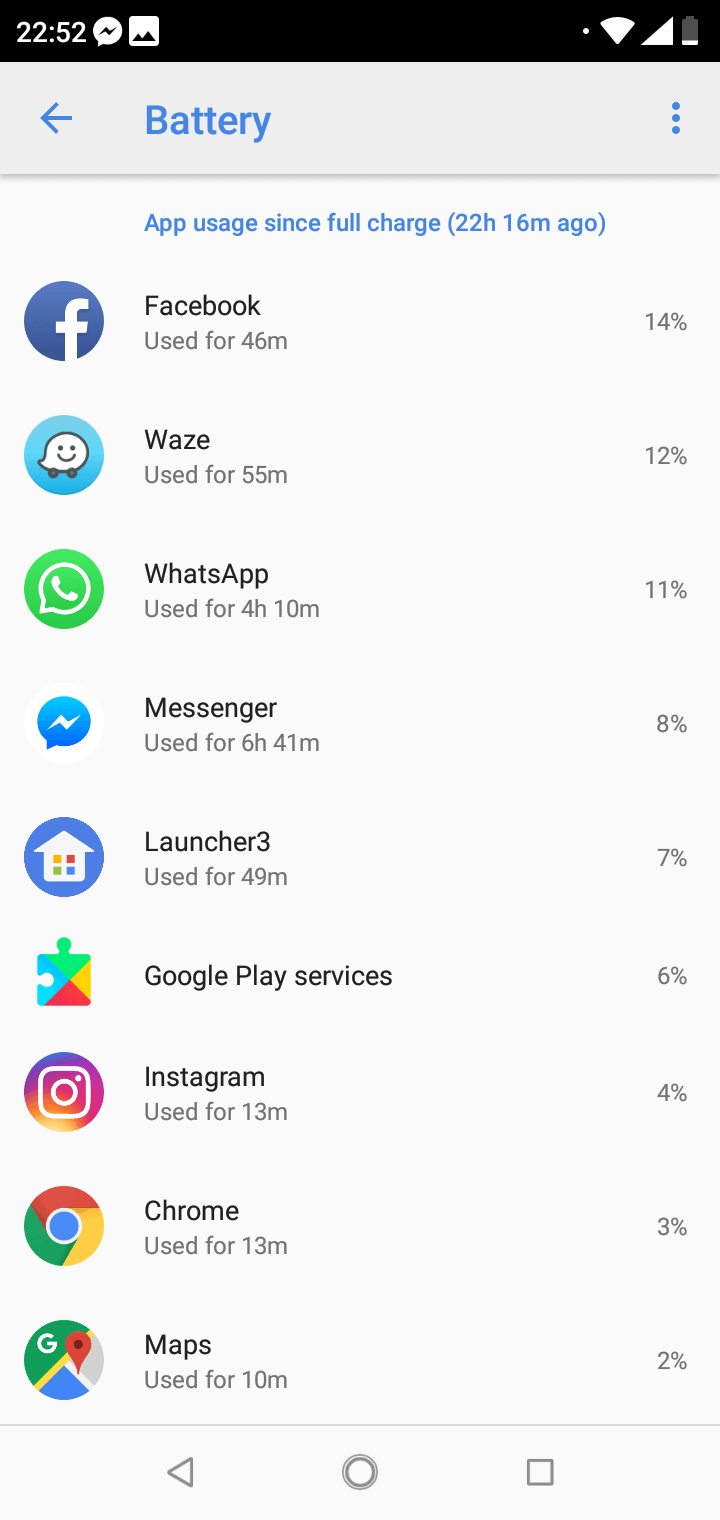View Chrome battery usage details

360,1227
